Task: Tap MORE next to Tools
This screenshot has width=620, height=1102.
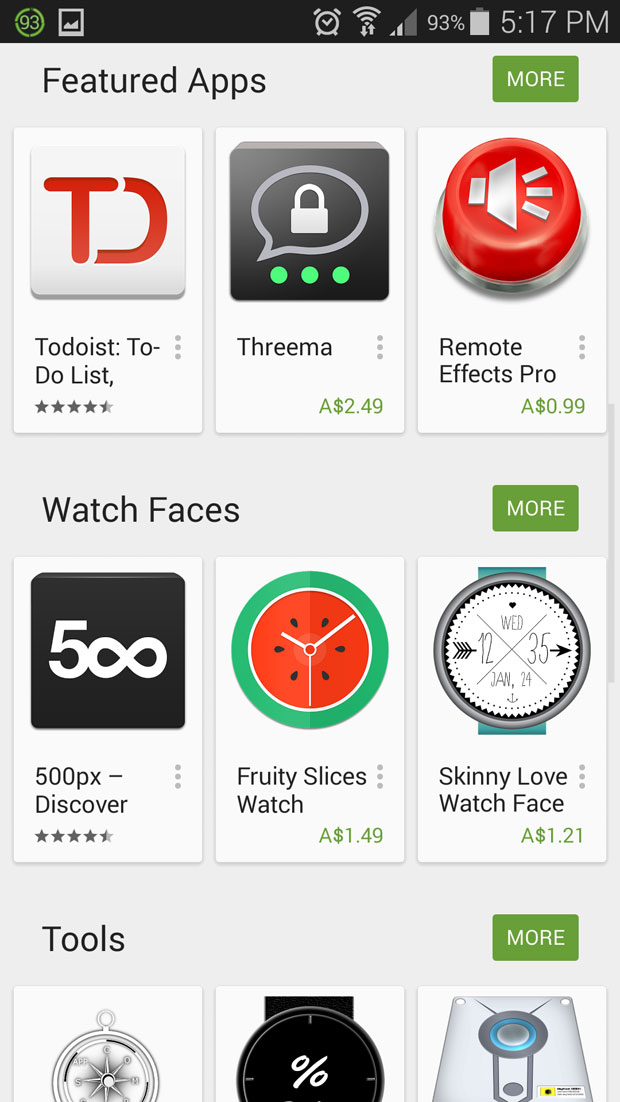Action: point(535,937)
